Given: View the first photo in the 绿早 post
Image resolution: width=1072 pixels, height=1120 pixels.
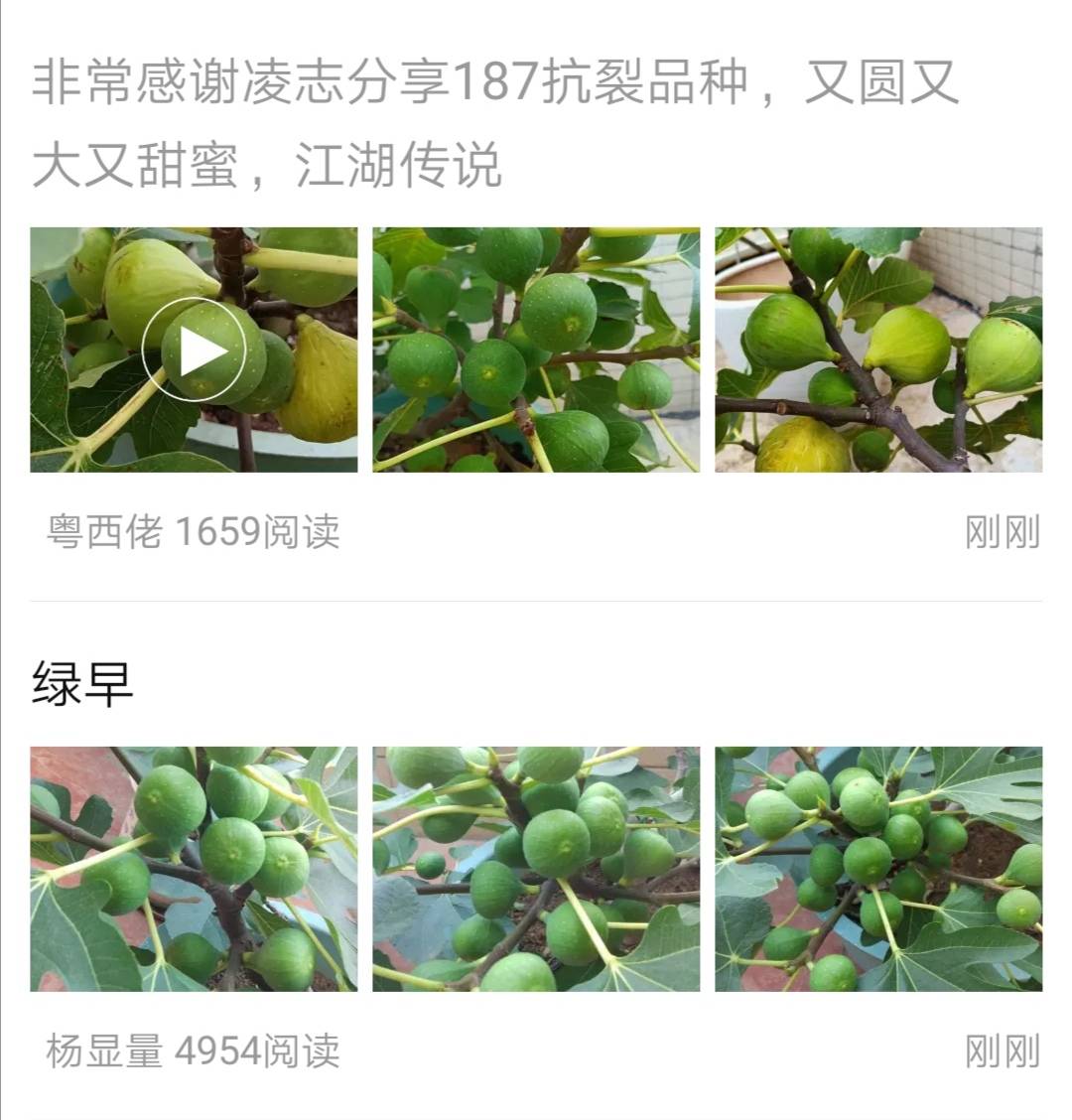Looking at the screenshot, I should click(x=194, y=869).
